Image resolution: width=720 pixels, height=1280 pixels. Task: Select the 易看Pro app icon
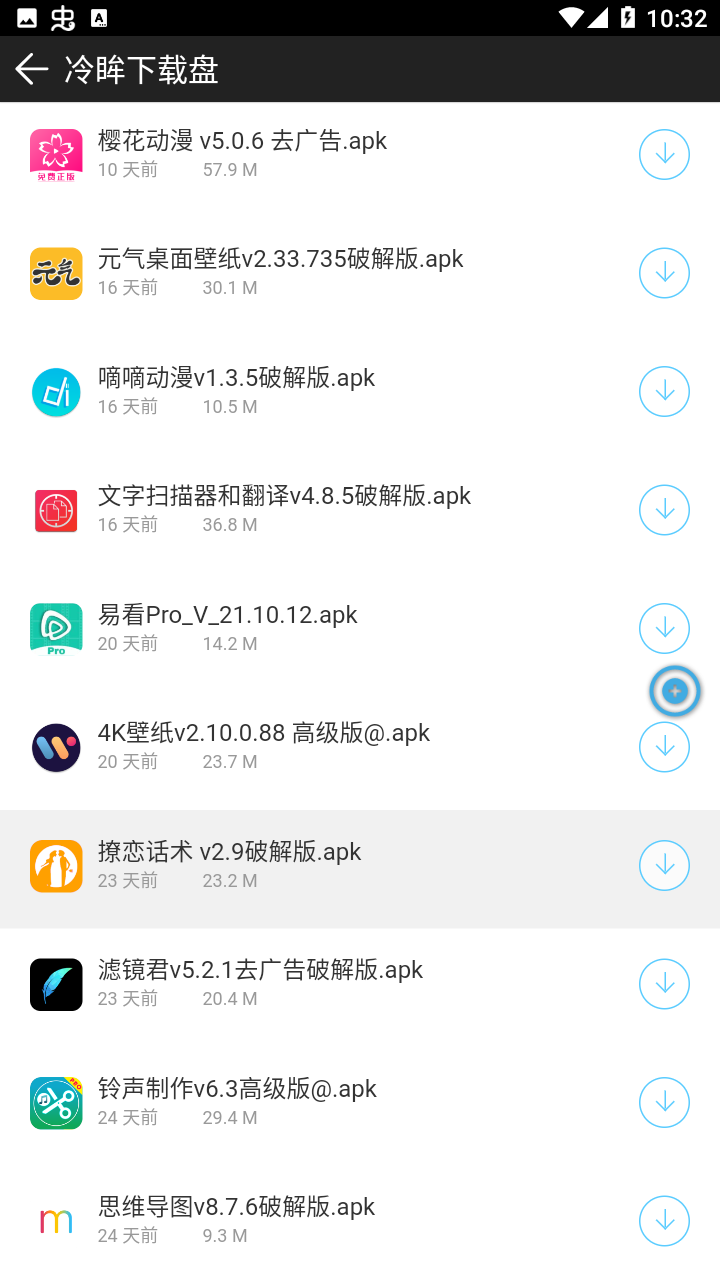pos(56,628)
